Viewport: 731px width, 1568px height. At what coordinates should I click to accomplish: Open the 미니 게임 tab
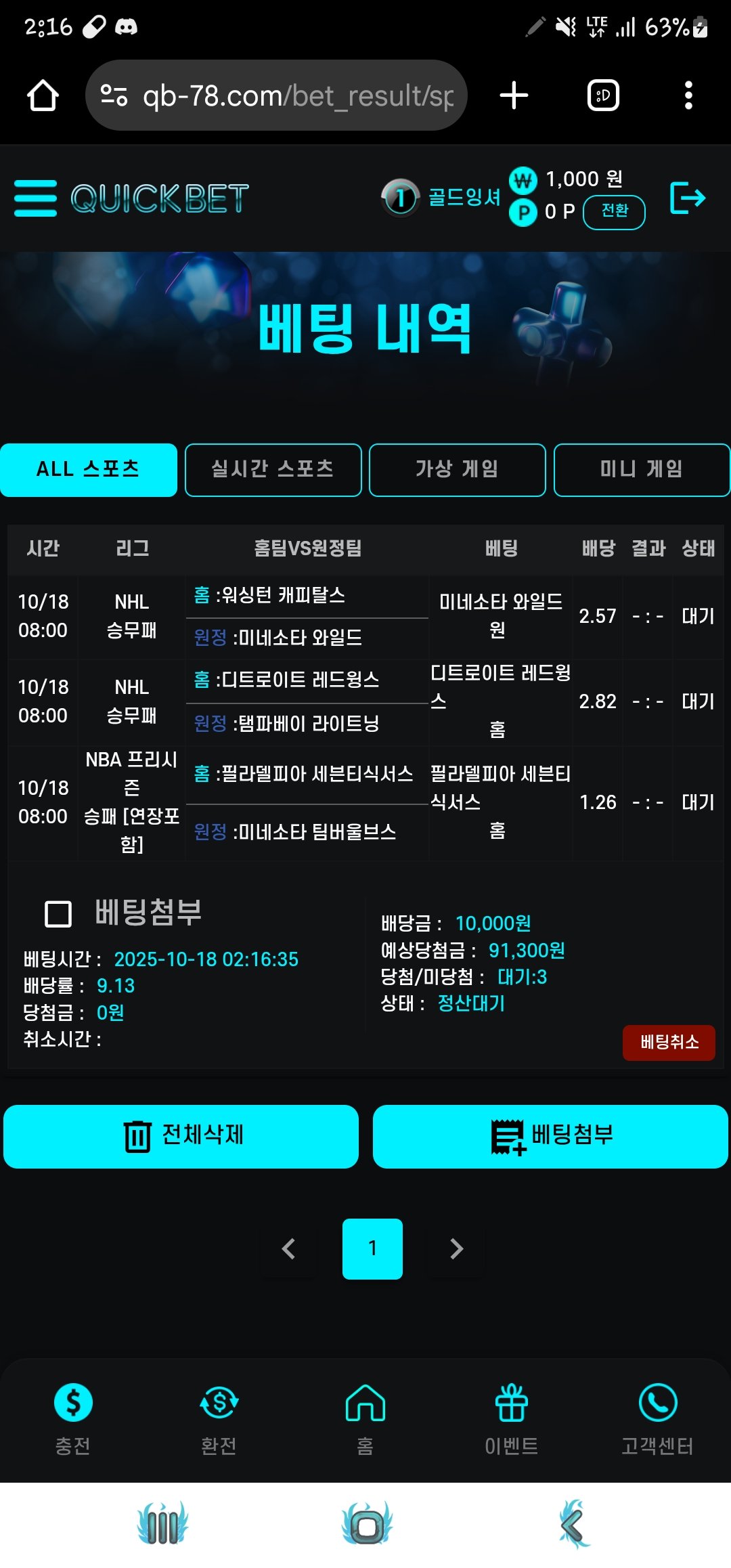click(641, 470)
